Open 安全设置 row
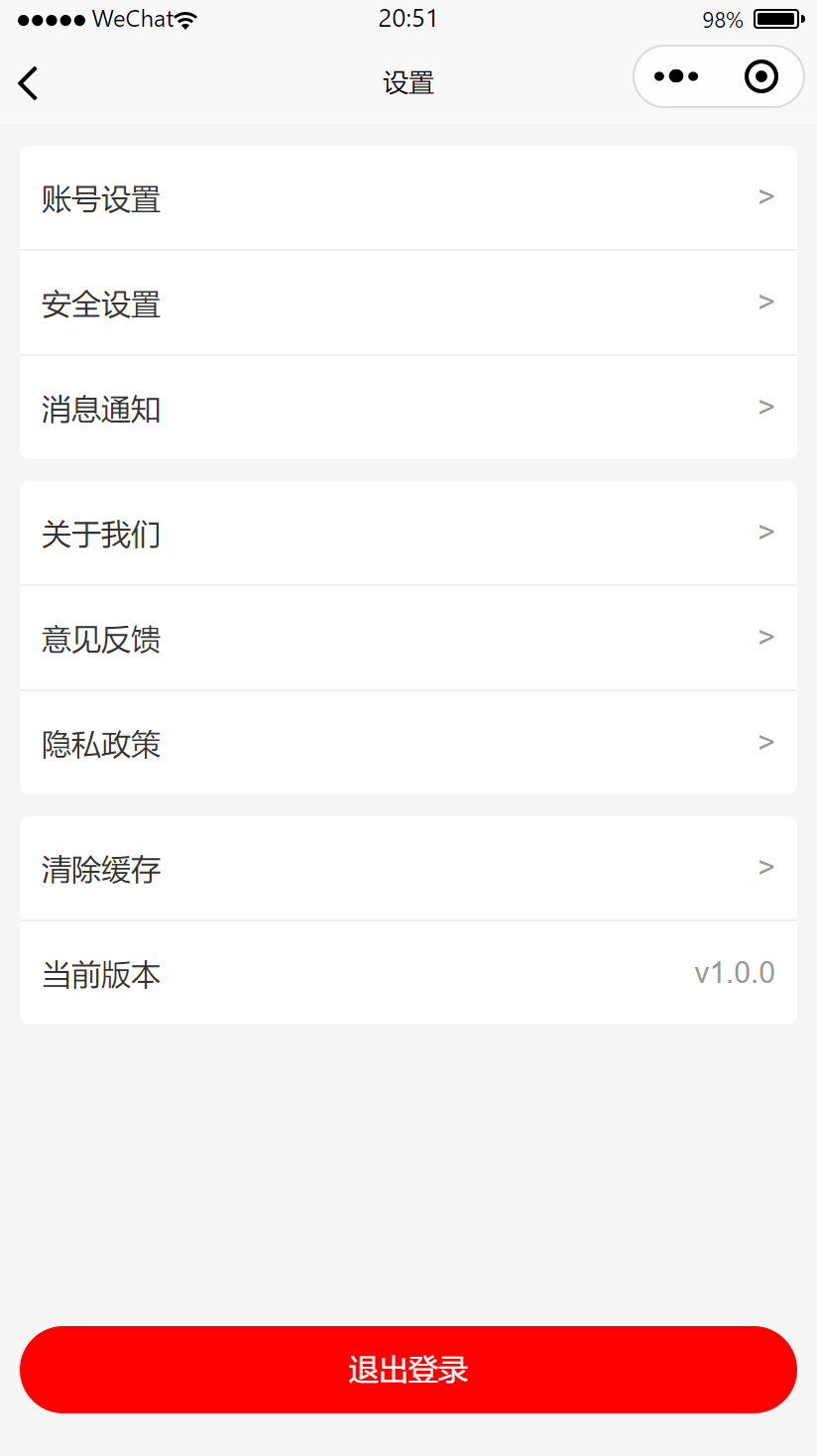 coord(408,303)
